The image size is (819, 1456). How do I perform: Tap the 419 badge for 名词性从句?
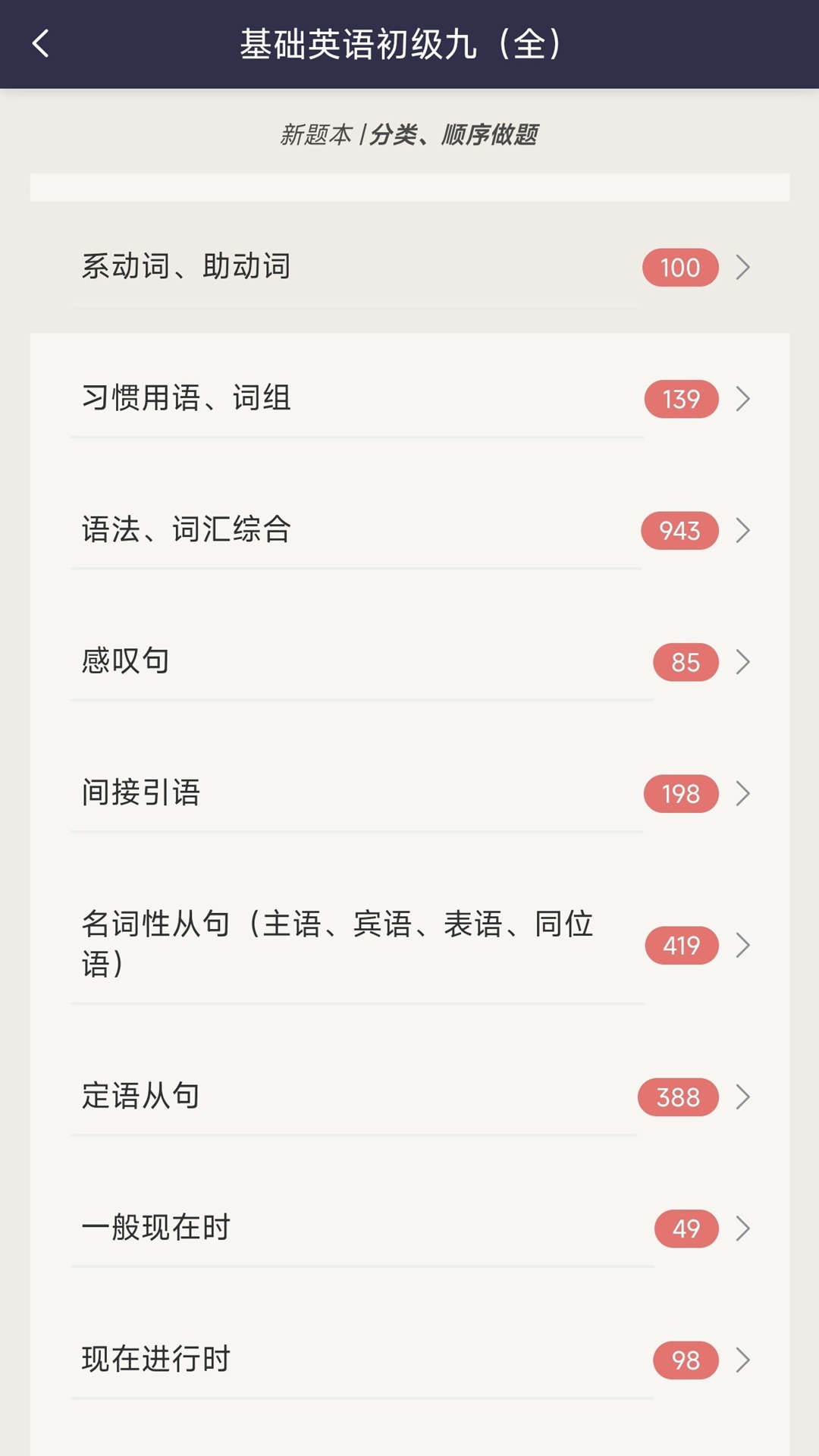682,946
